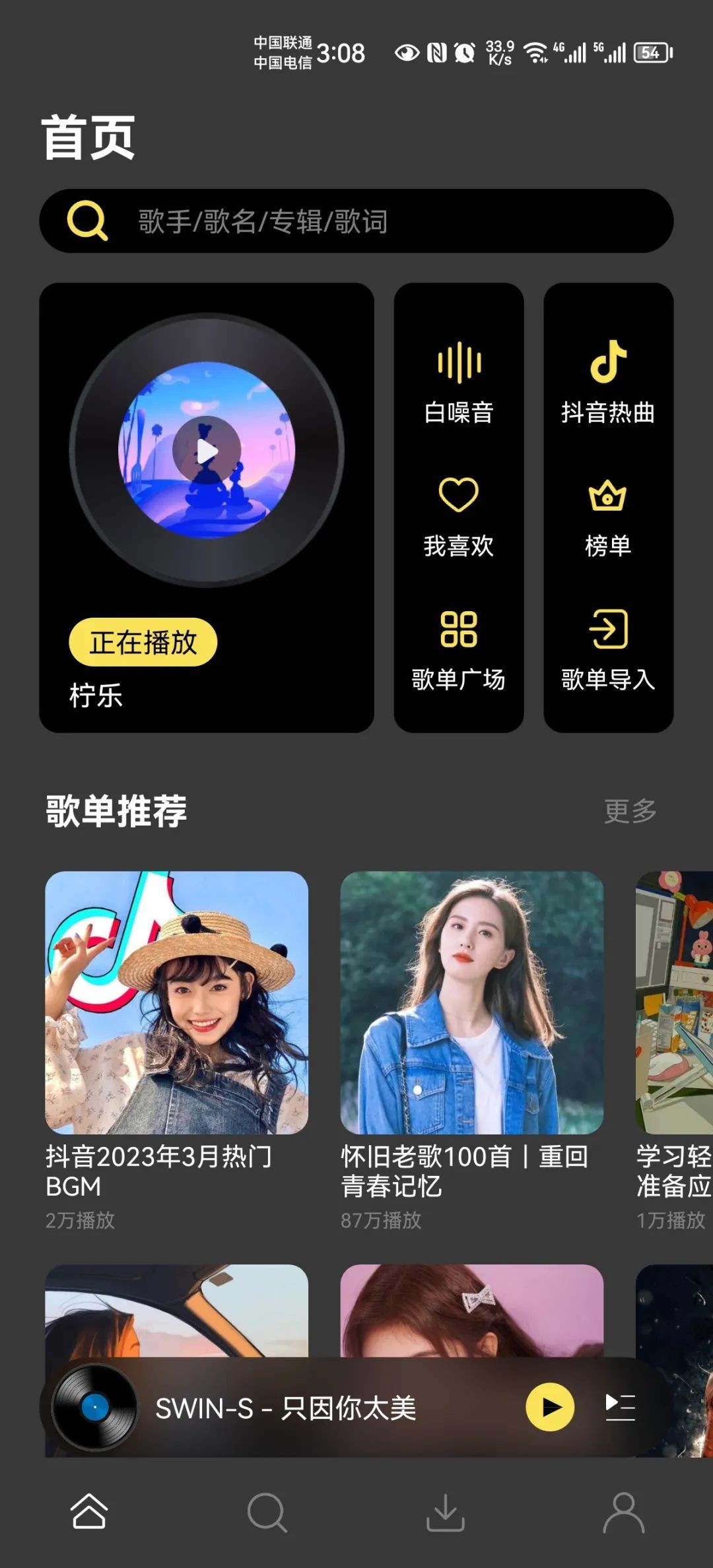The width and height of the screenshot is (713, 1568).
Task: Switch to the downloads tab
Action: [x=446, y=1511]
